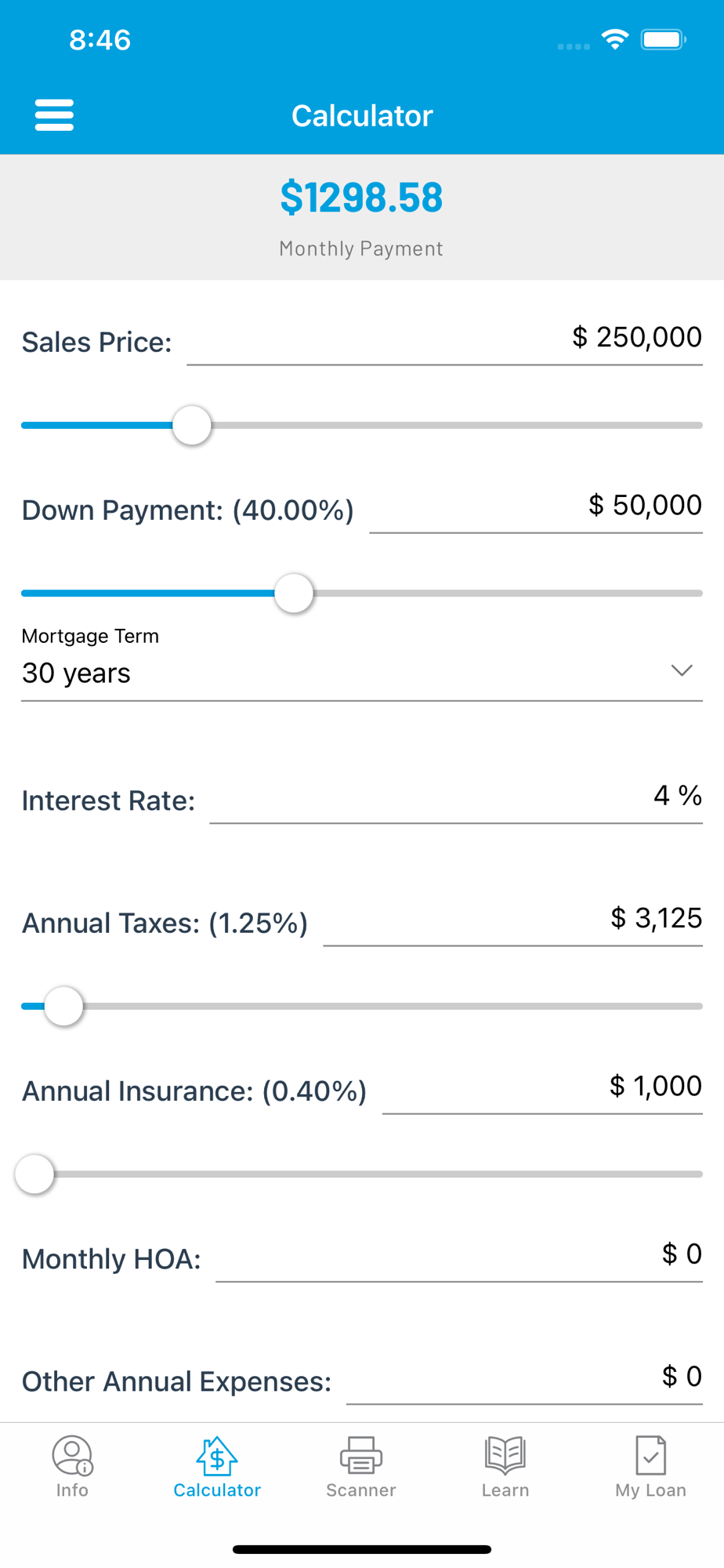Edit the Down Payment amount field
Image resolution: width=724 pixels, height=1568 pixels.
536,506
